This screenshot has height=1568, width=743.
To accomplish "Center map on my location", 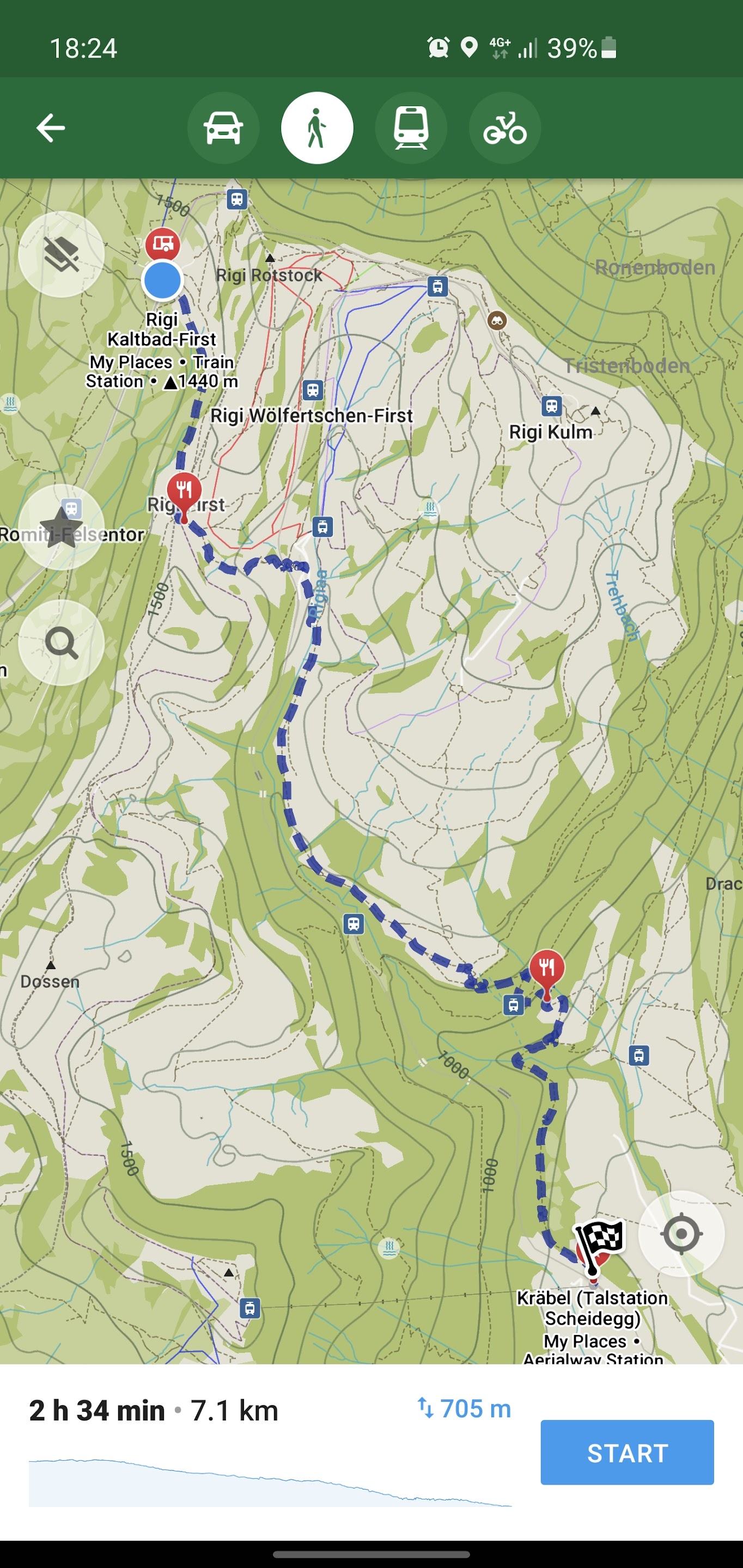I will coord(681,1234).
